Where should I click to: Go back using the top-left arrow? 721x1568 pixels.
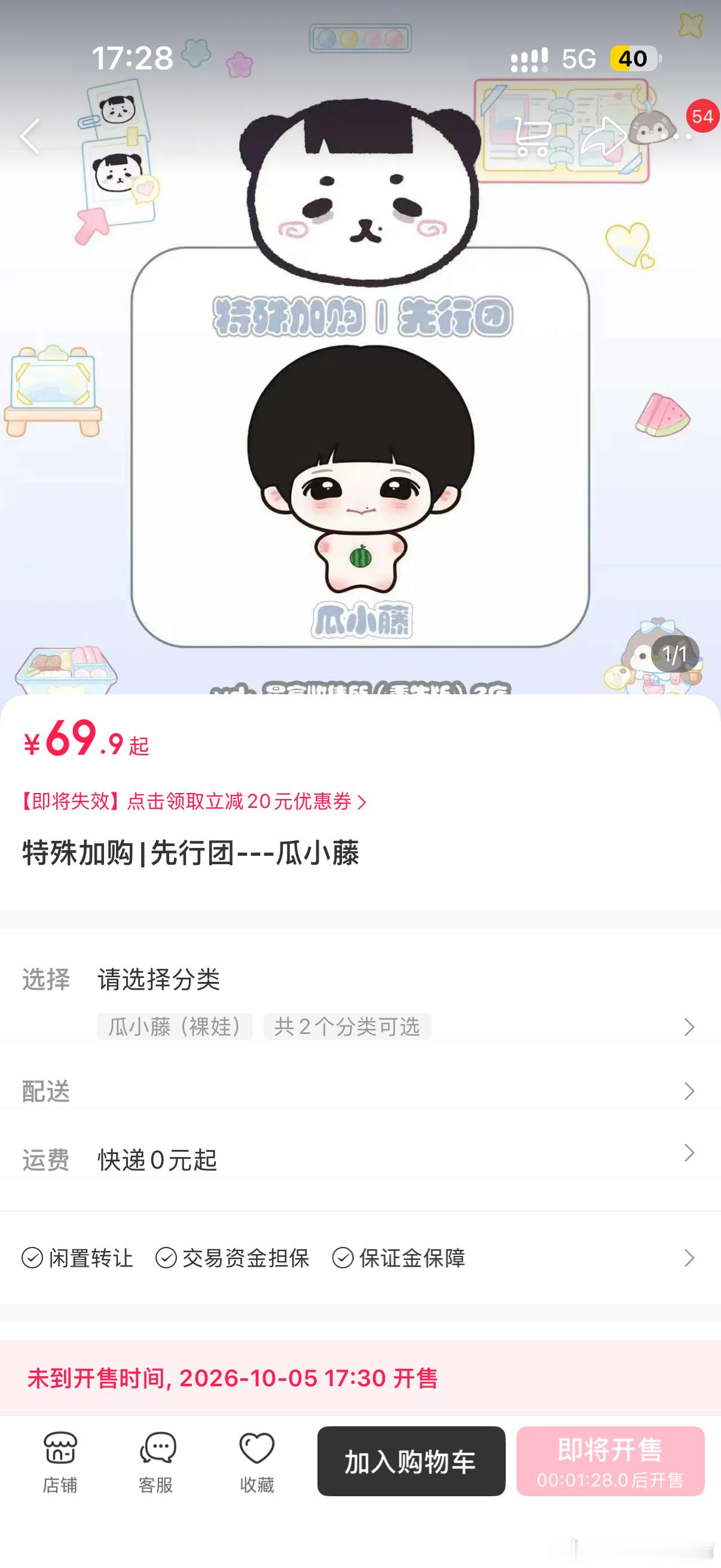tap(30, 136)
